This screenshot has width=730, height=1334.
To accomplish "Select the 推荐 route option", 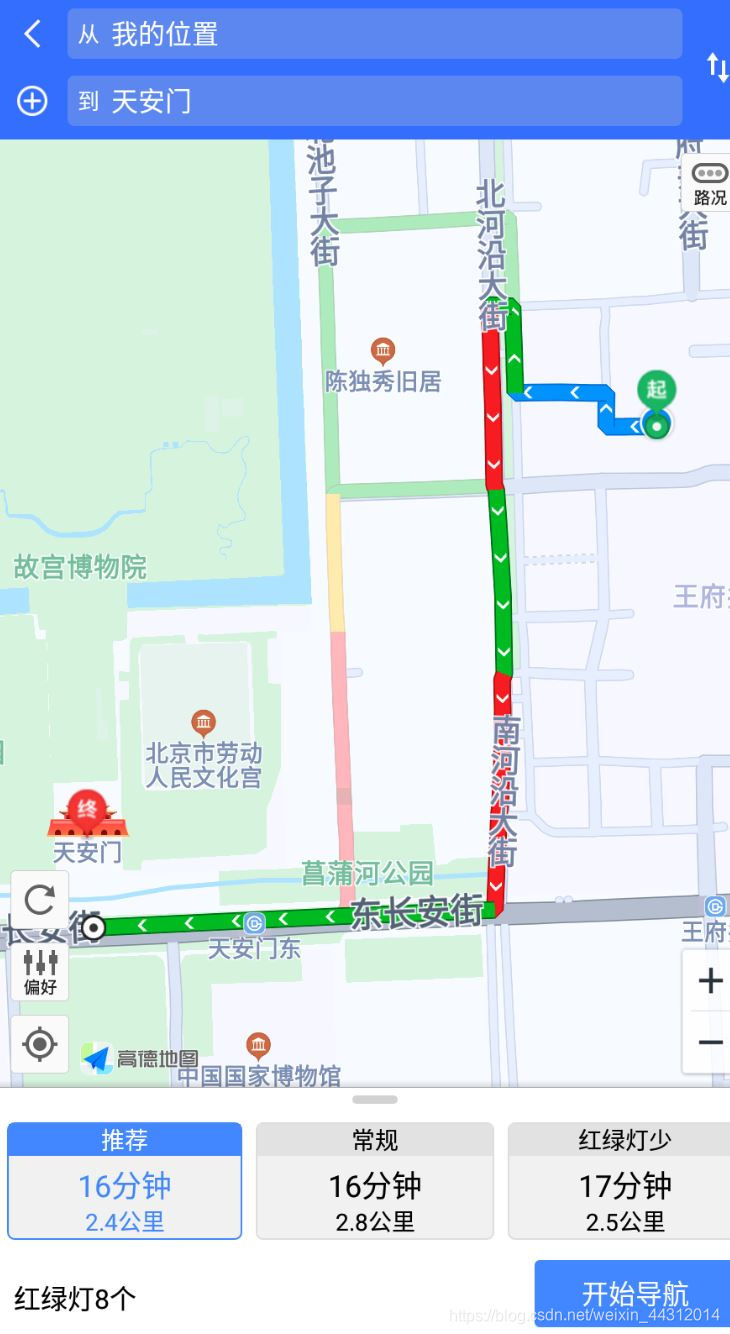I will 125,1181.
